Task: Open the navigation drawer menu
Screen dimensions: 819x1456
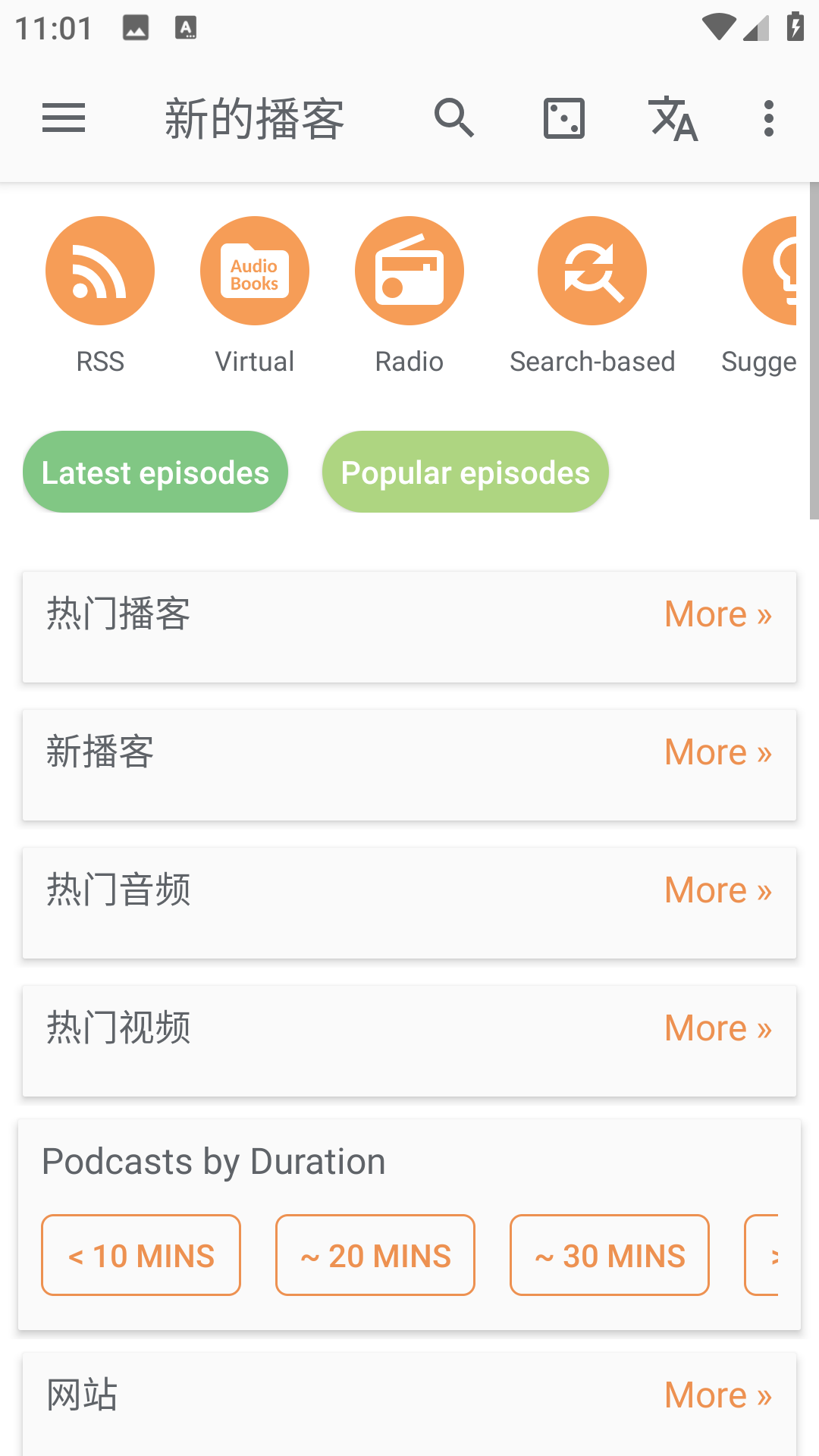Action: pyautogui.click(x=64, y=118)
